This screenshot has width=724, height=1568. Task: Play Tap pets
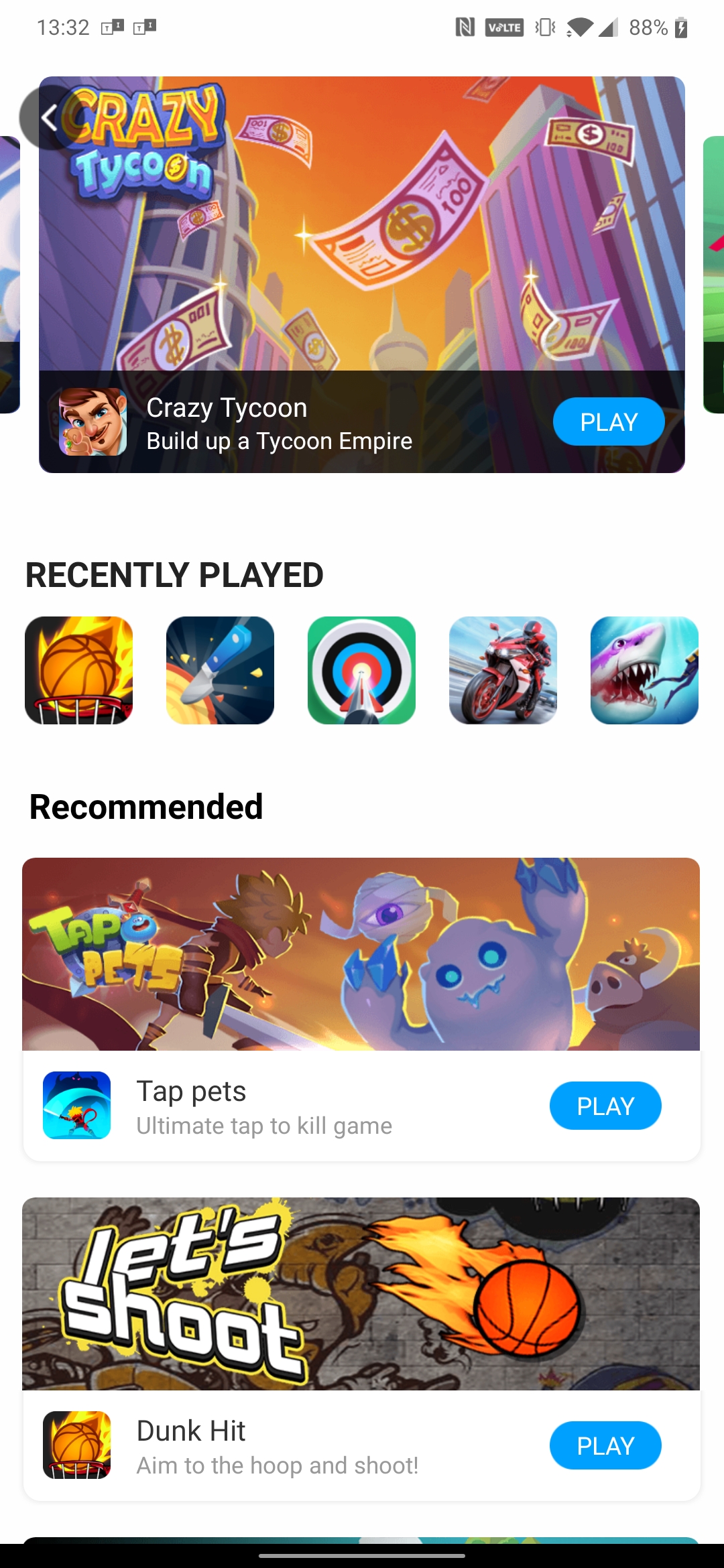click(605, 1106)
